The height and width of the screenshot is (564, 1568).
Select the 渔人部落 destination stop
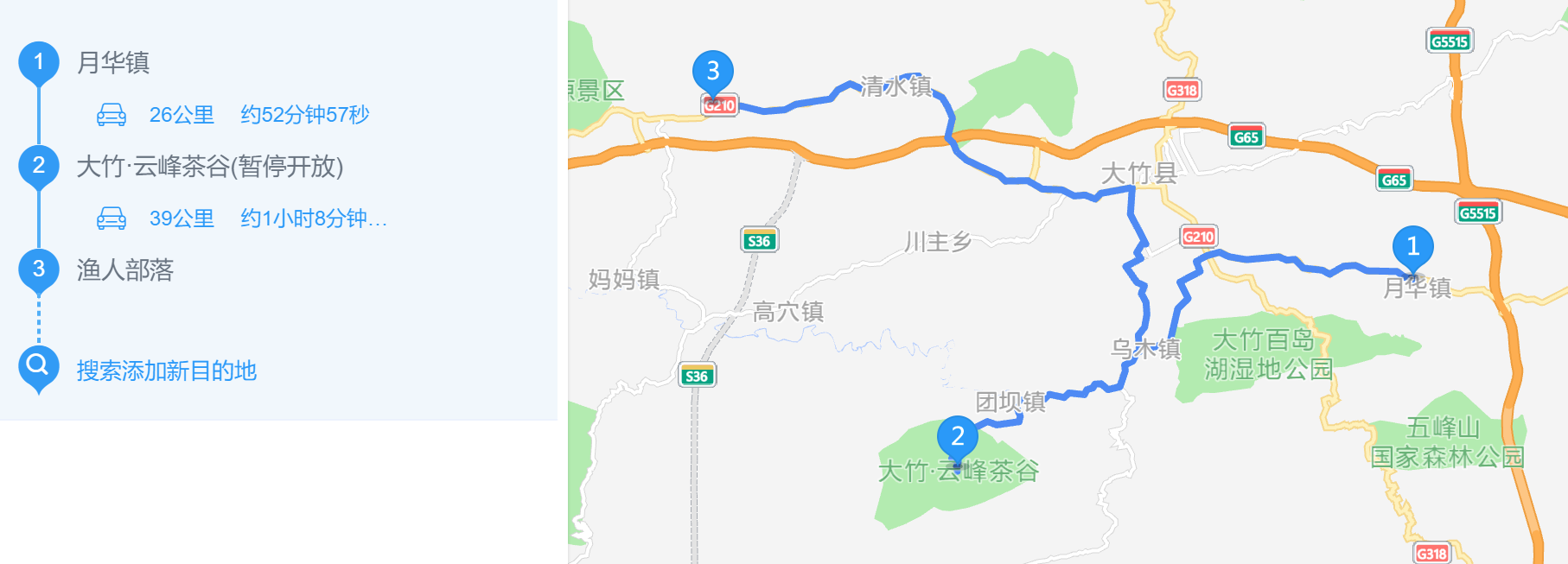pos(125,269)
